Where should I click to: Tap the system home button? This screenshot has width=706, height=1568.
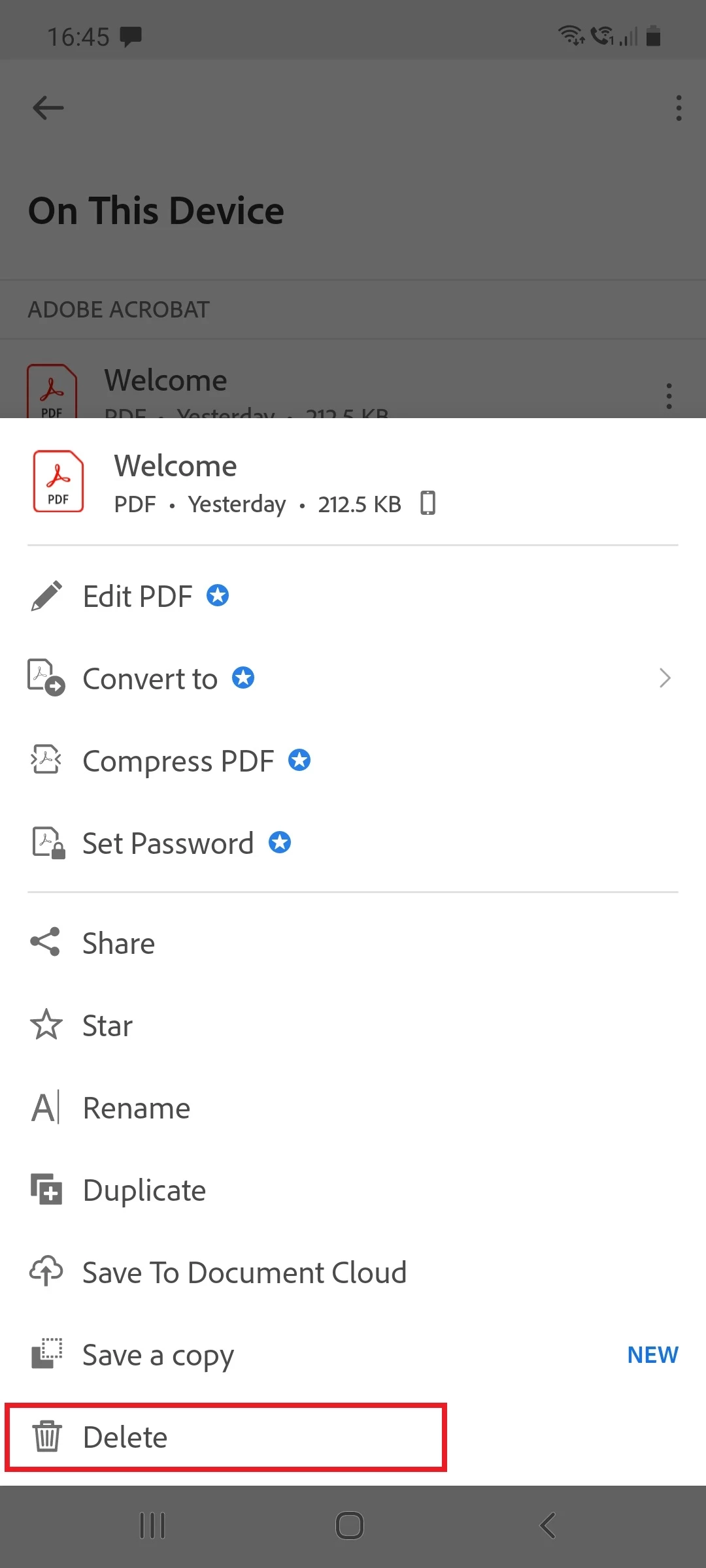coord(350,1526)
